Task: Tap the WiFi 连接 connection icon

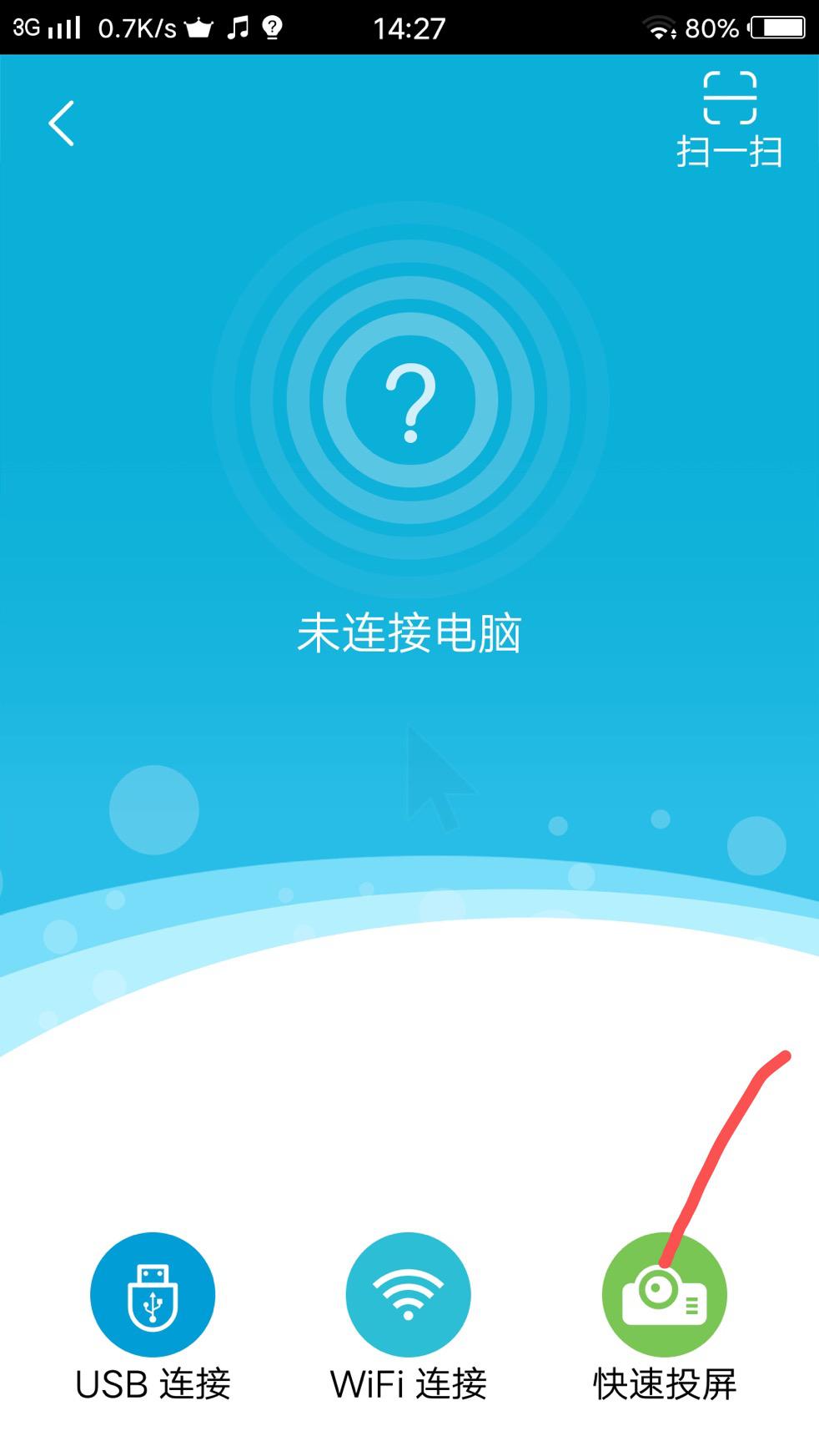Action: tap(408, 1292)
